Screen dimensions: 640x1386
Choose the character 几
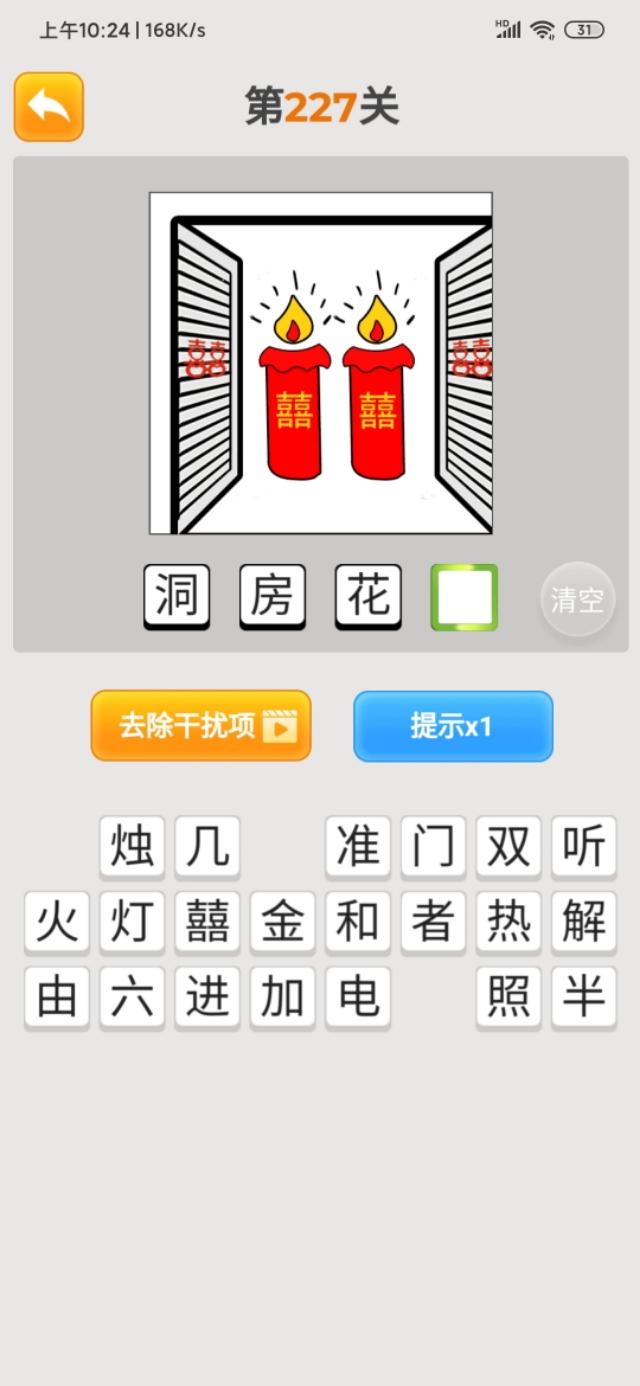[x=207, y=847]
